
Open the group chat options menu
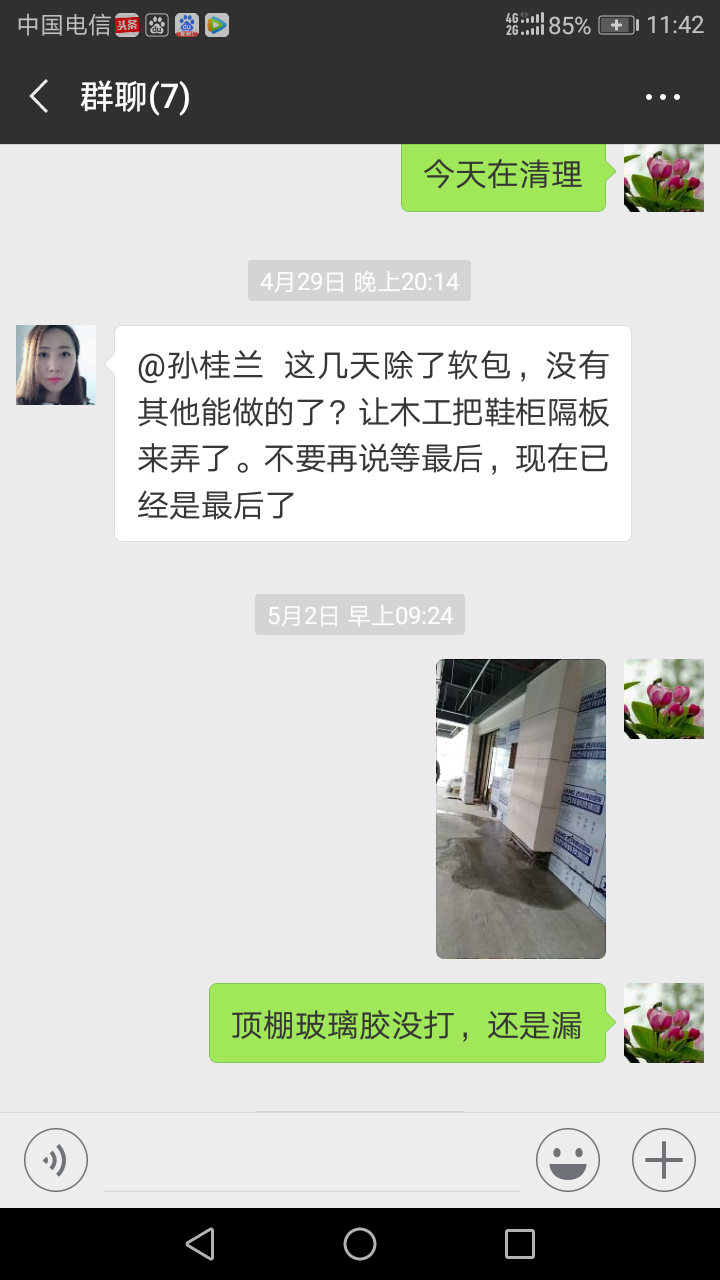click(x=662, y=97)
